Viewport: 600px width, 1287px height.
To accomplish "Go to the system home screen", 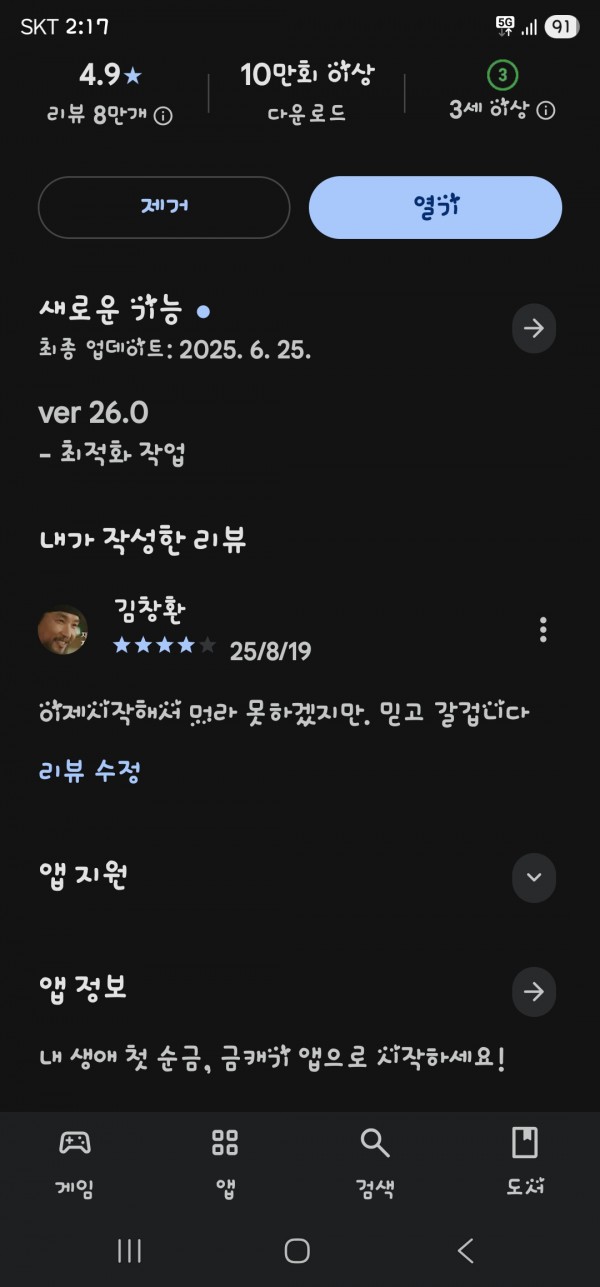I will [297, 1250].
